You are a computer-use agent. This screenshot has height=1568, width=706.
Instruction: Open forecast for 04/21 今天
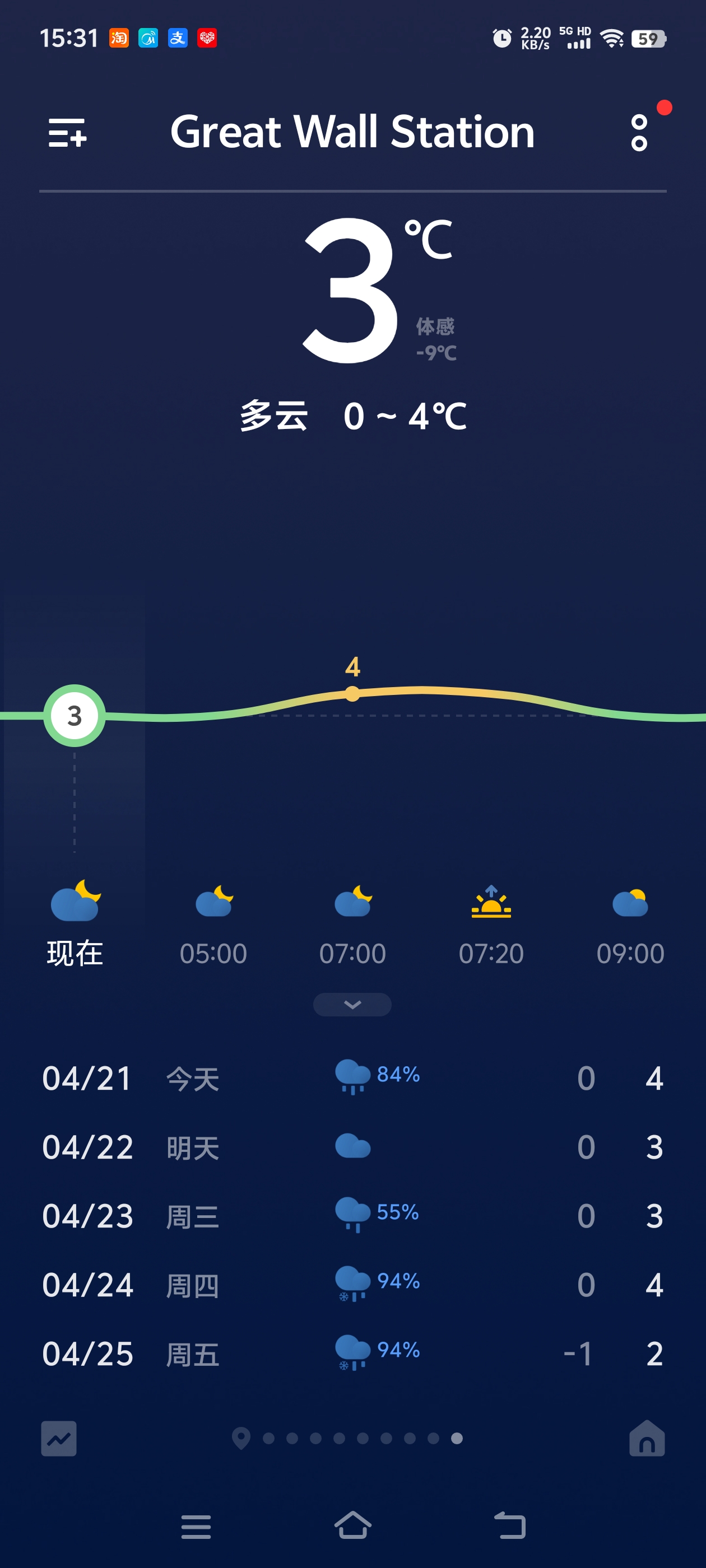point(352,1078)
